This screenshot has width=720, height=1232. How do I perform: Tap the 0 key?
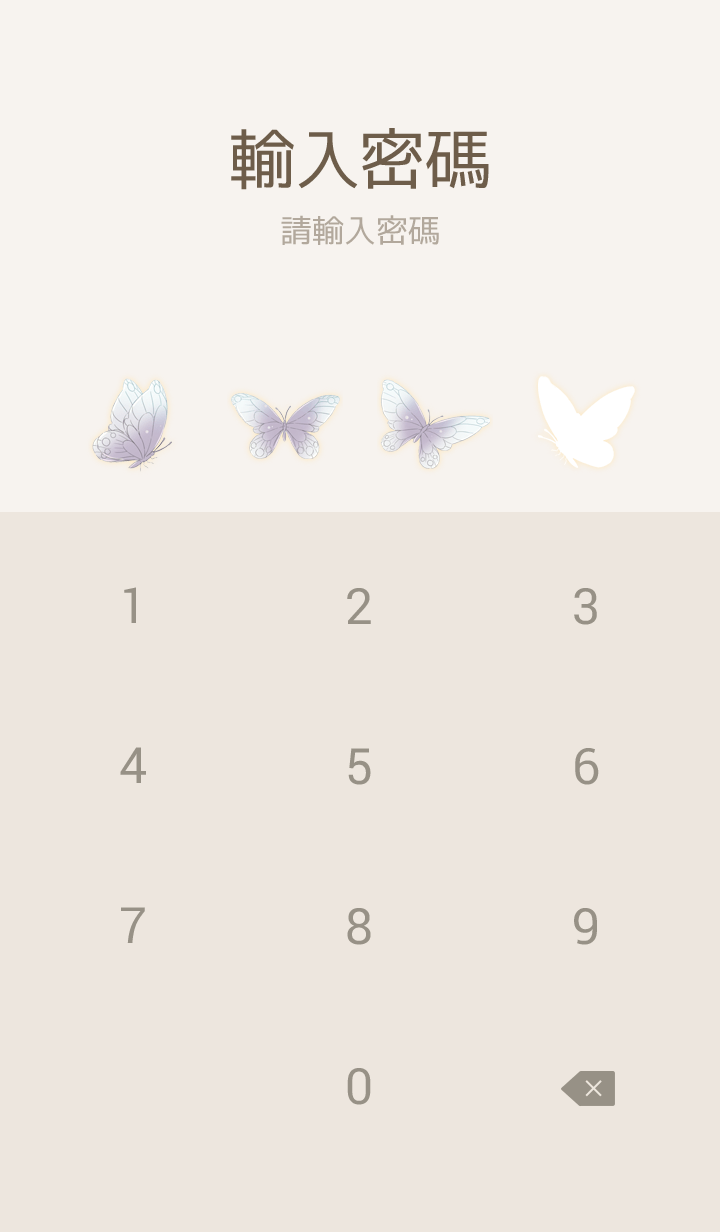click(359, 1087)
